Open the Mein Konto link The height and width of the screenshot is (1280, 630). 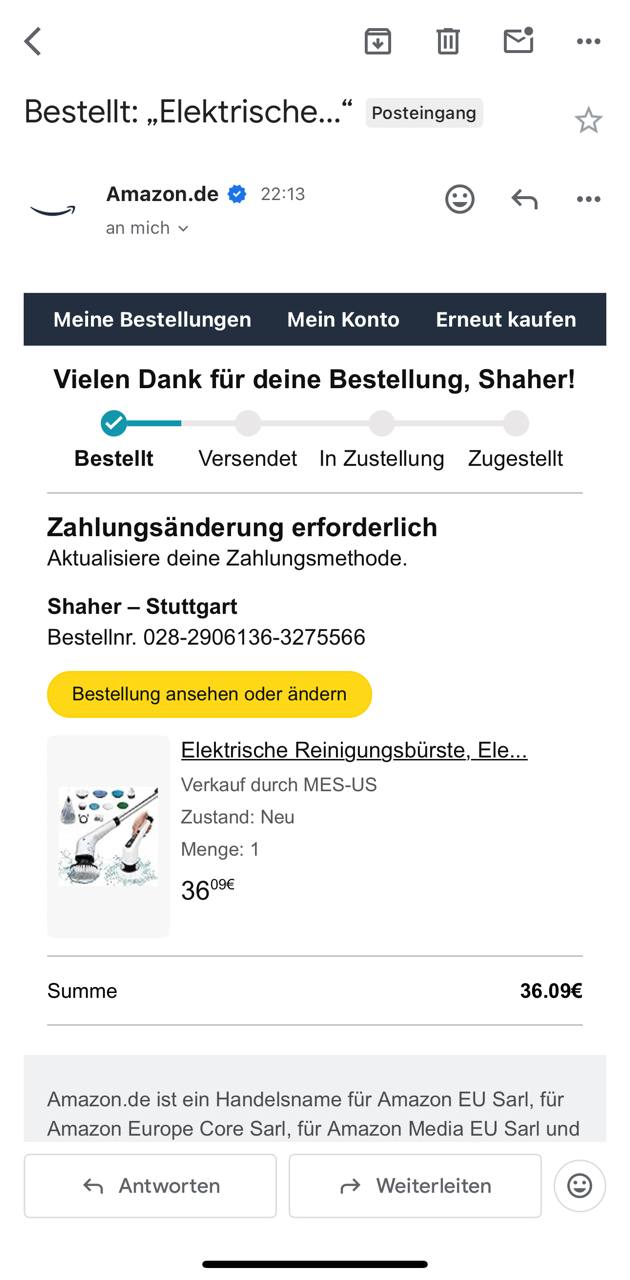pyautogui.click(x=343, y=320)
